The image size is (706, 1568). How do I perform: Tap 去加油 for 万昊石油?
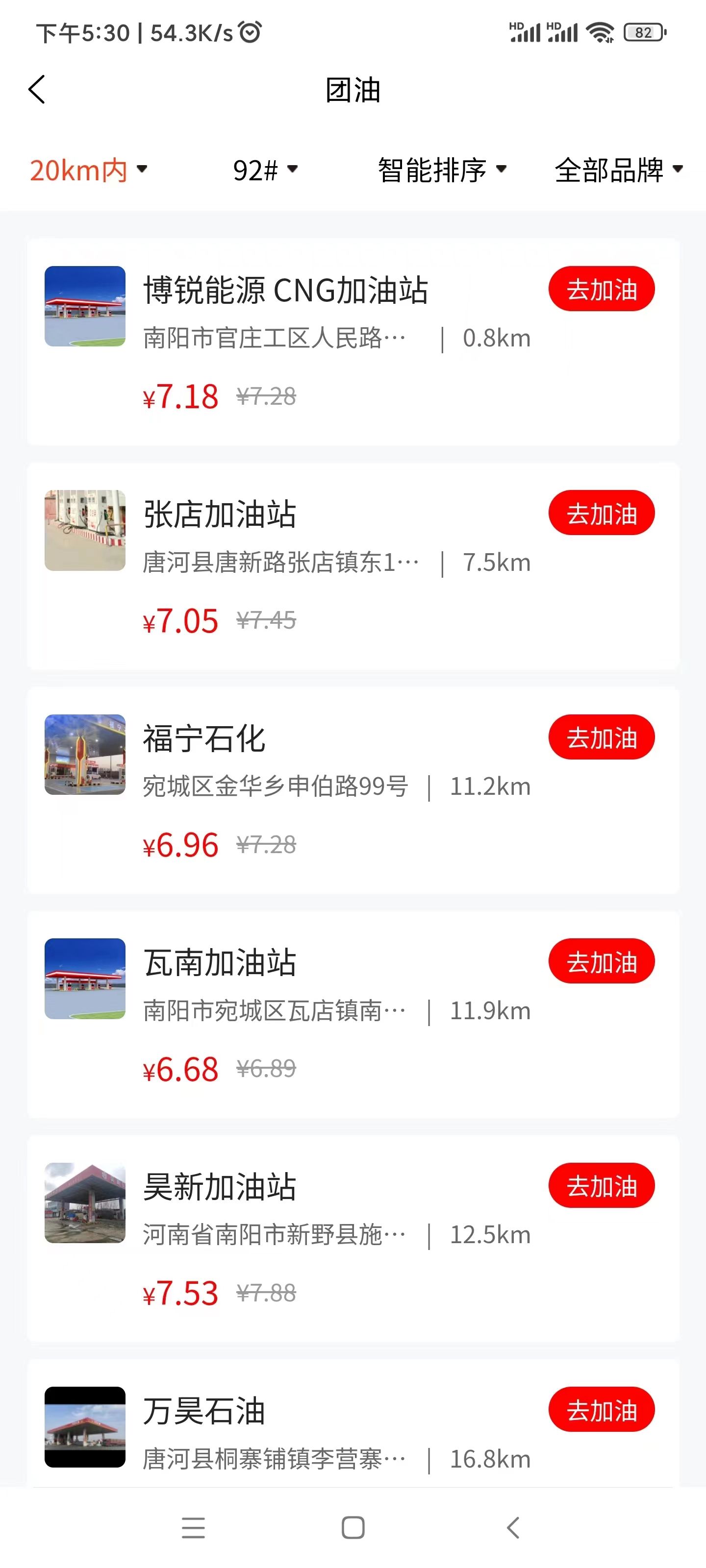[601, 1410]
